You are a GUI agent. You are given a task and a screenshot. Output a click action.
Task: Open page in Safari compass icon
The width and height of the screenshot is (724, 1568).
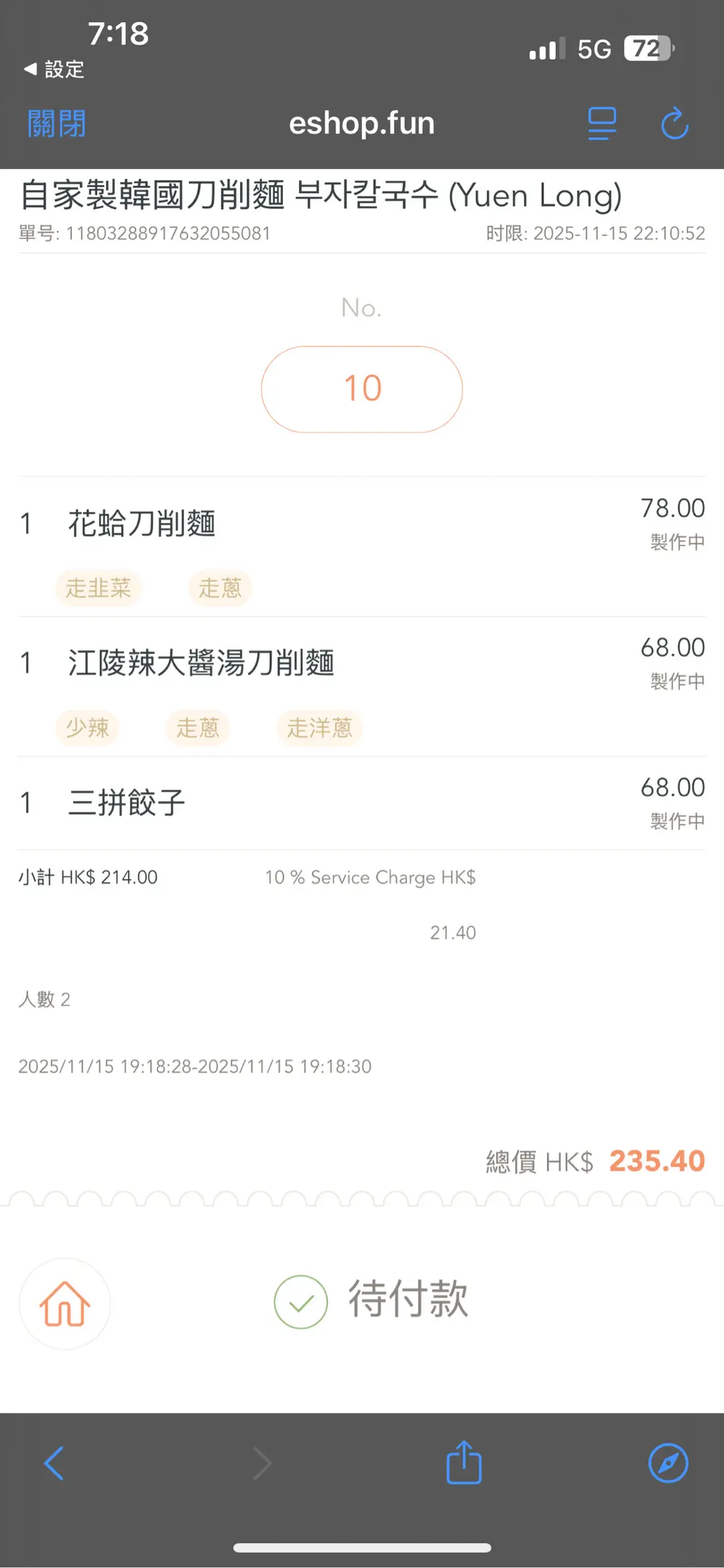(668, 1463)
